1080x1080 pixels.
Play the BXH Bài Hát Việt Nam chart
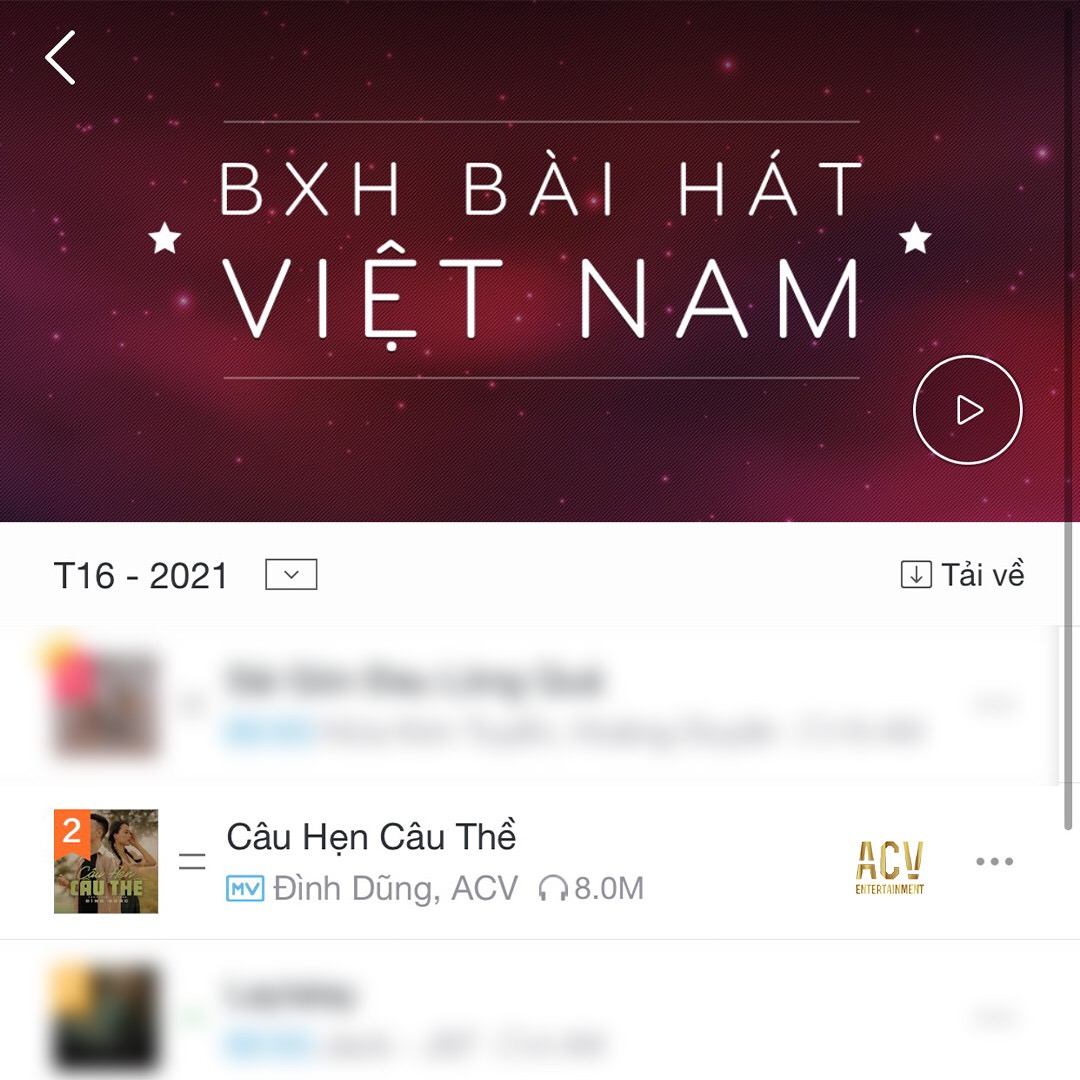coord(967,410)
